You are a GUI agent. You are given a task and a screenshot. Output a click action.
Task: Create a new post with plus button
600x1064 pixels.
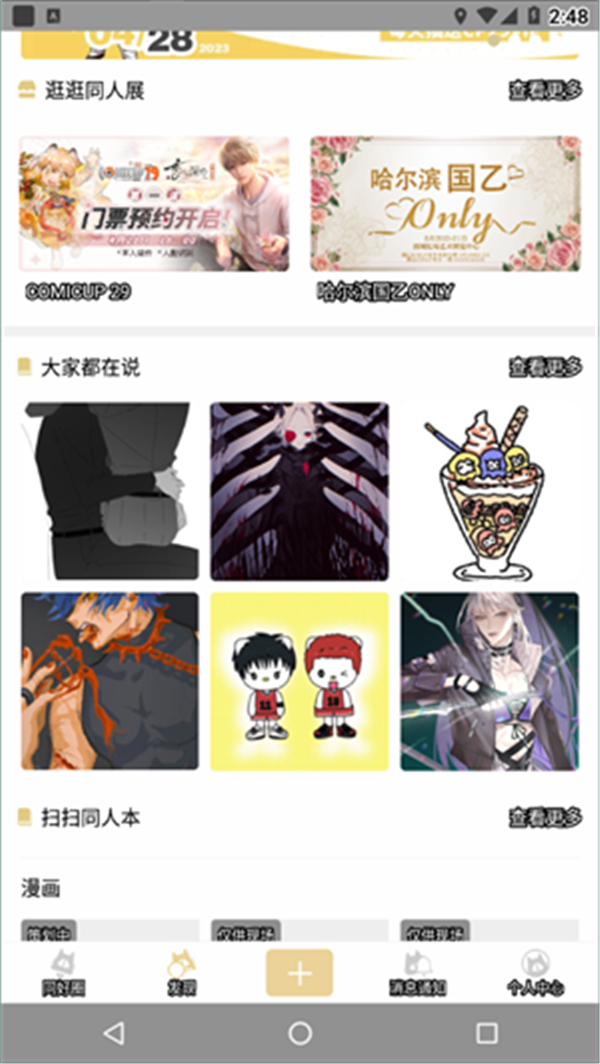(299, 973)
